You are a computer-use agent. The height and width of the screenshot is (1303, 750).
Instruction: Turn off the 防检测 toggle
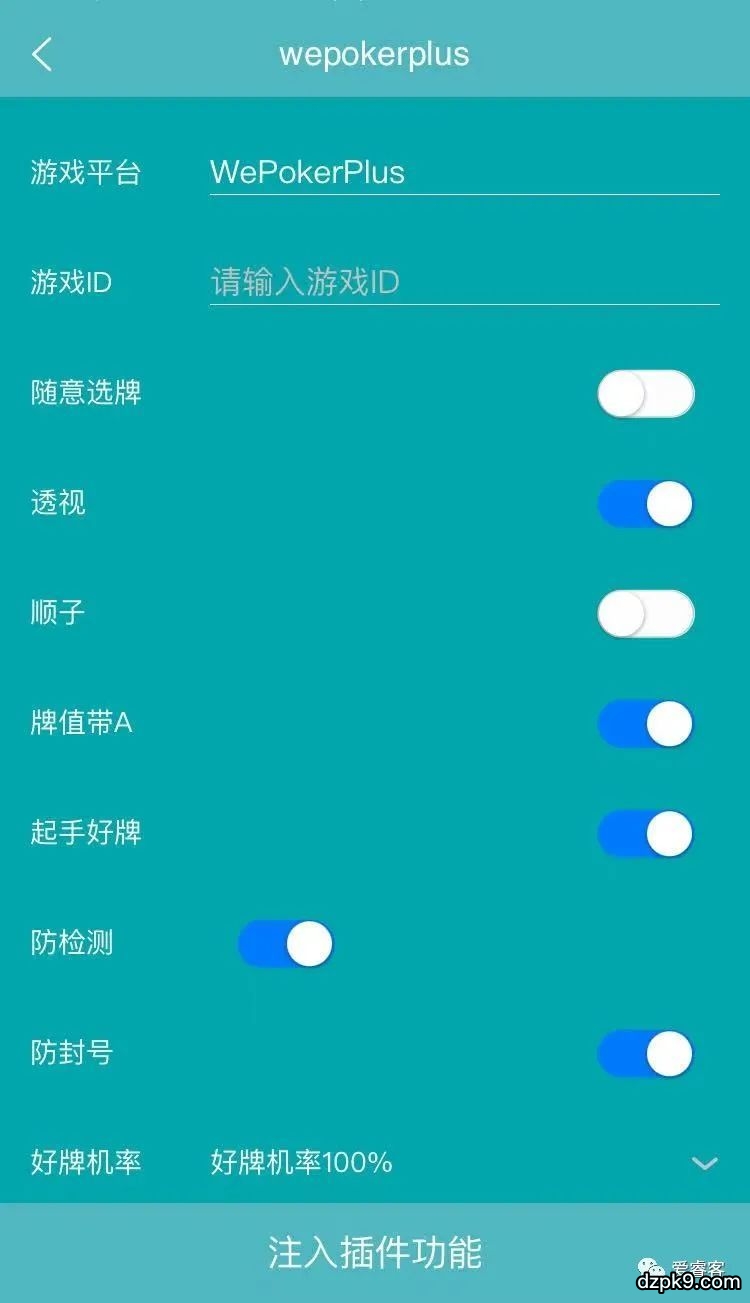[x=285, y=943]
